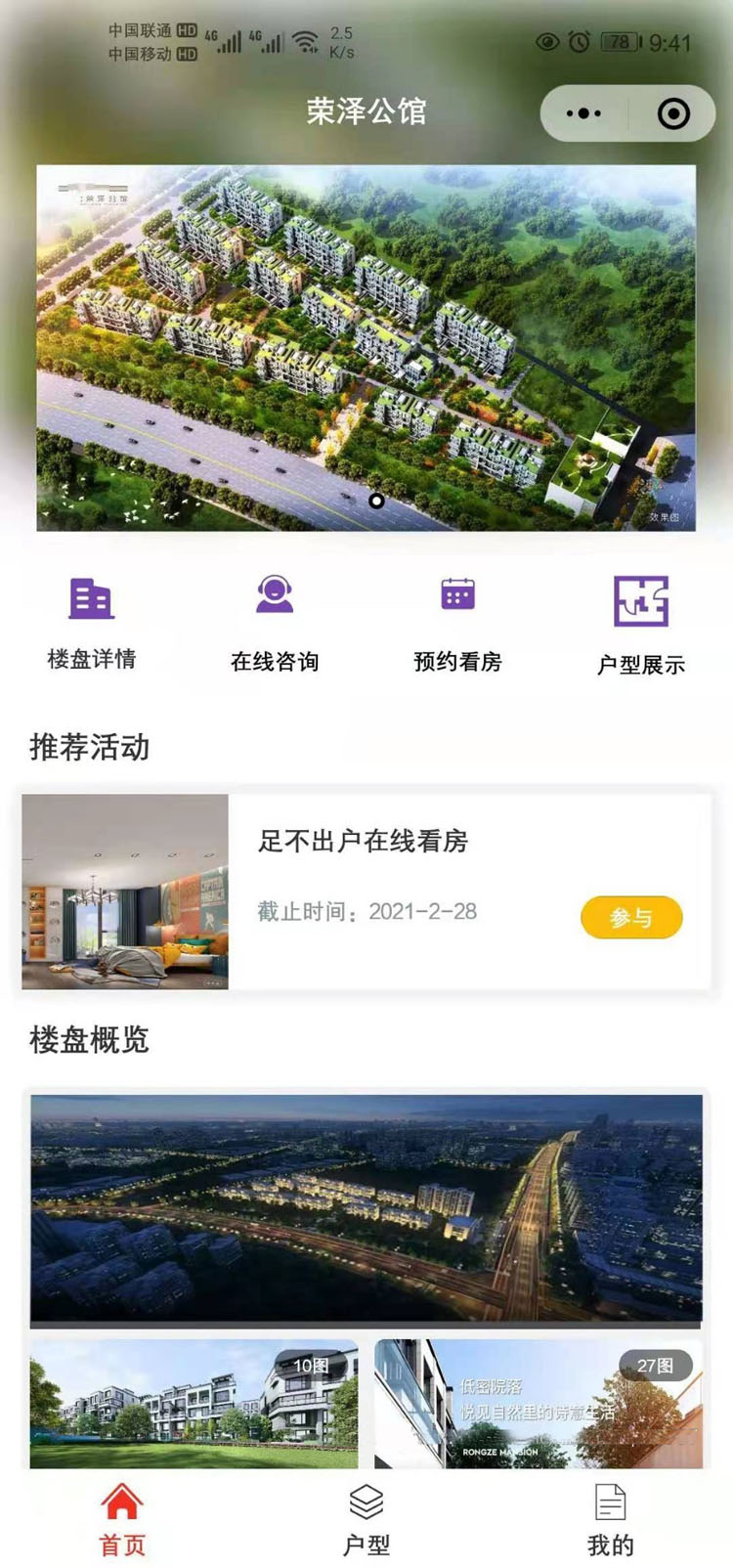Switch to the 户型 tab

tap(366, 1519)
